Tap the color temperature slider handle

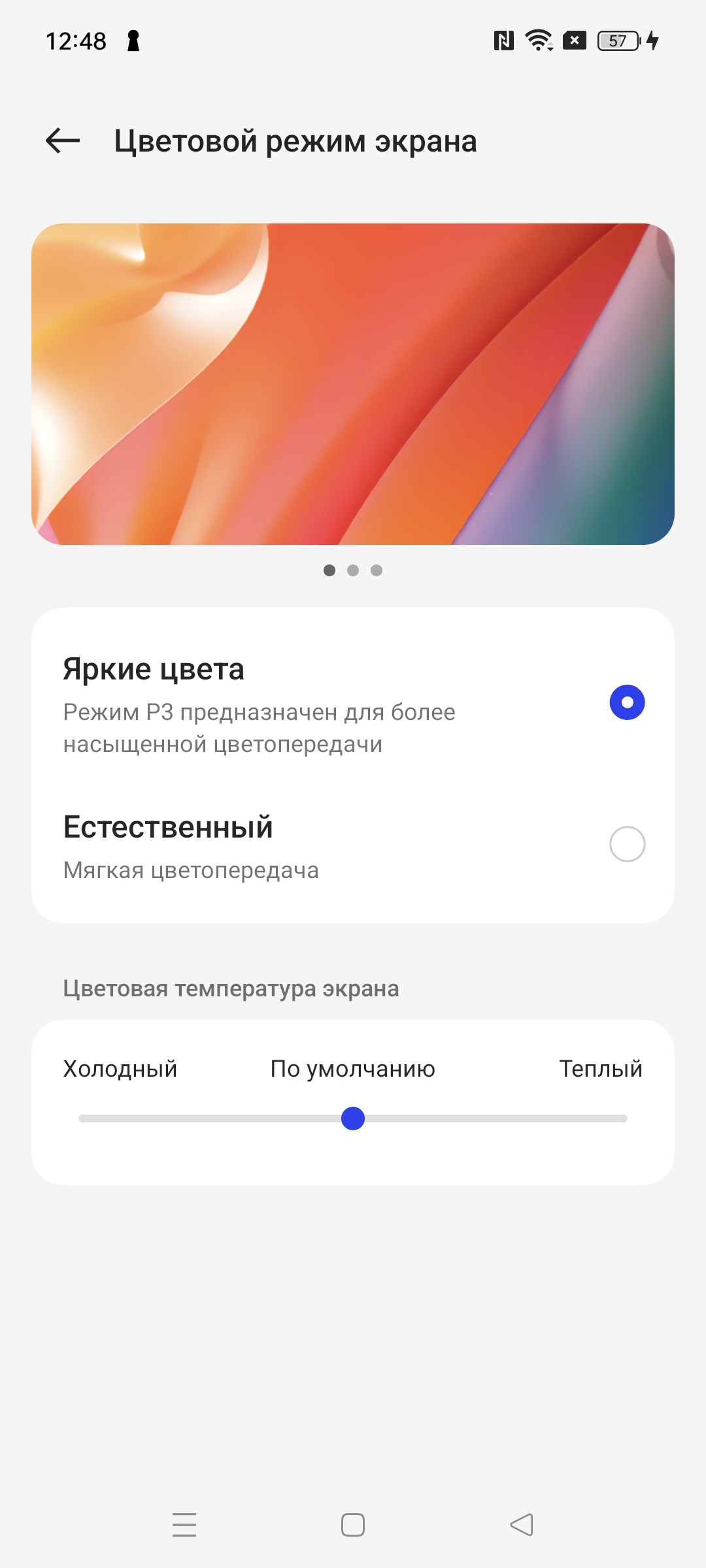[353, 1119]
